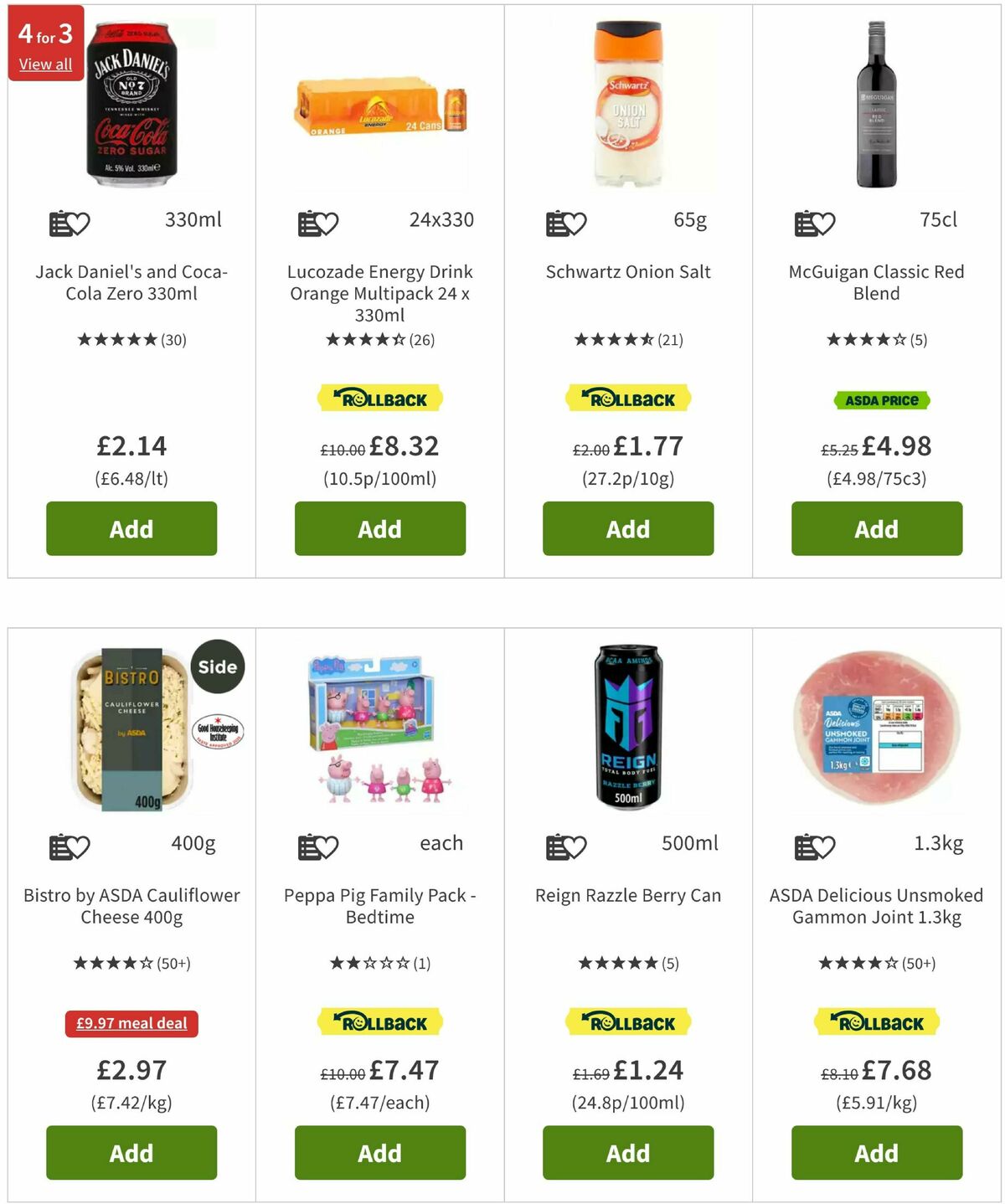This screenshot has height=1204, width=1005.
Task: Open the Schwartz Onion Salt product page
Action: click(627, 271)
